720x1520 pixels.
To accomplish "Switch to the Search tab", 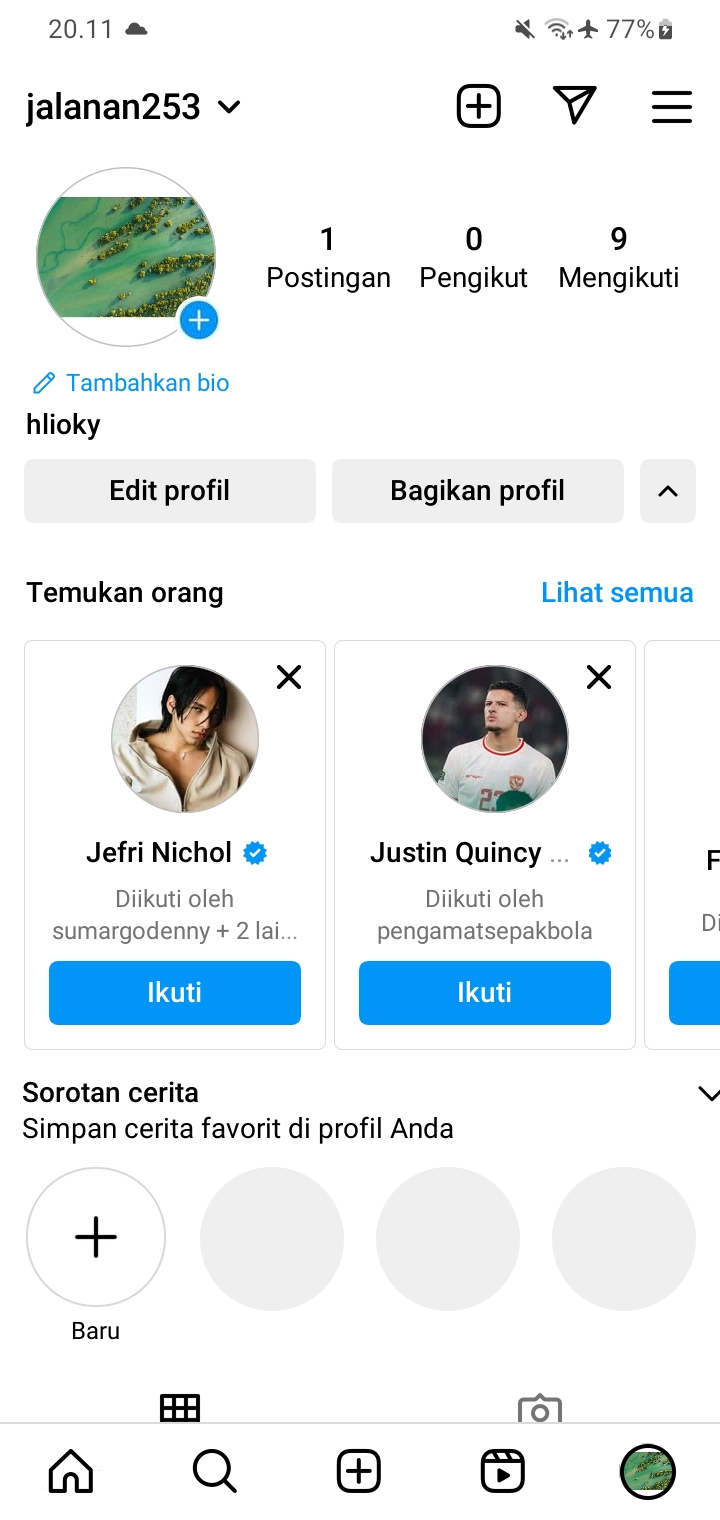I will 214,1471.
